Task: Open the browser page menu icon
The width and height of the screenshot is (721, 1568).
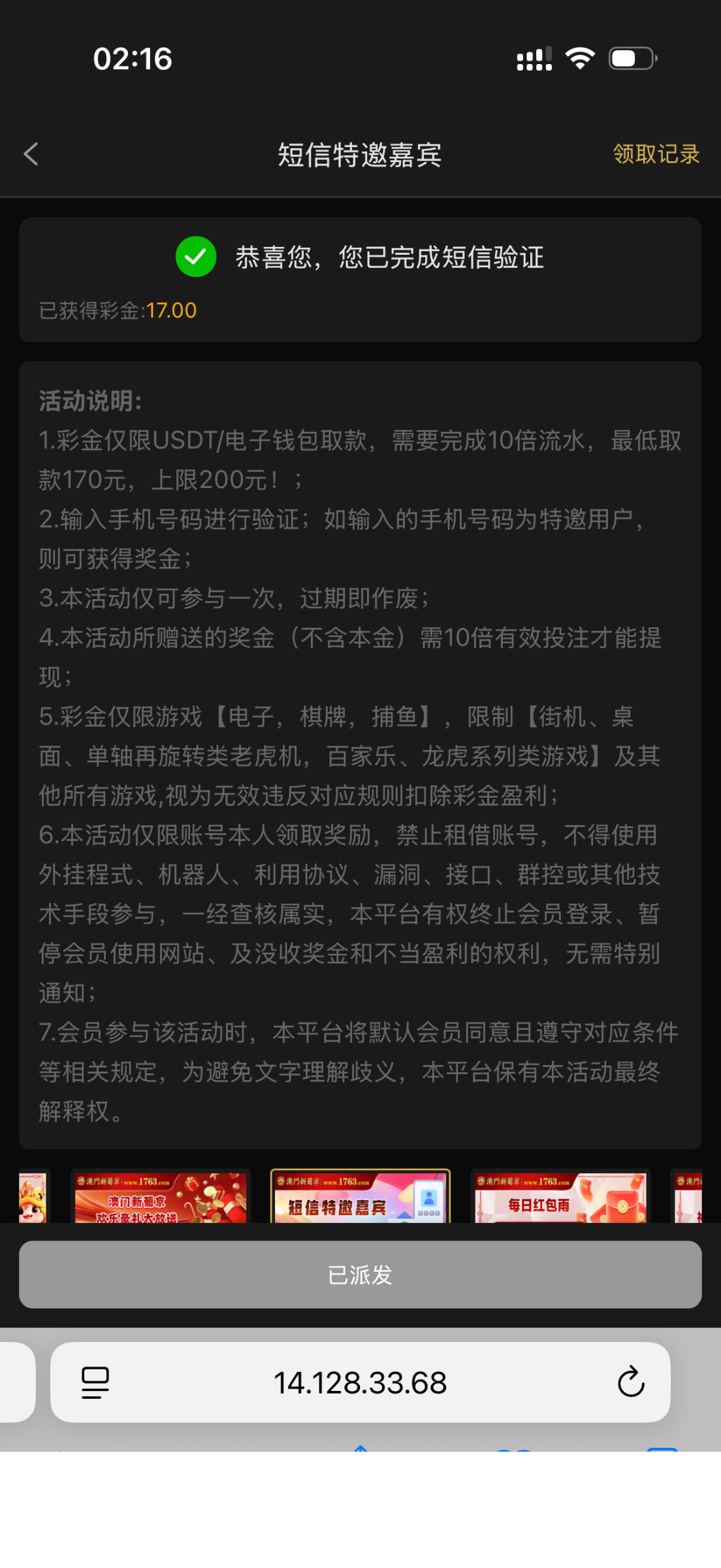Action: [95, 1382]
